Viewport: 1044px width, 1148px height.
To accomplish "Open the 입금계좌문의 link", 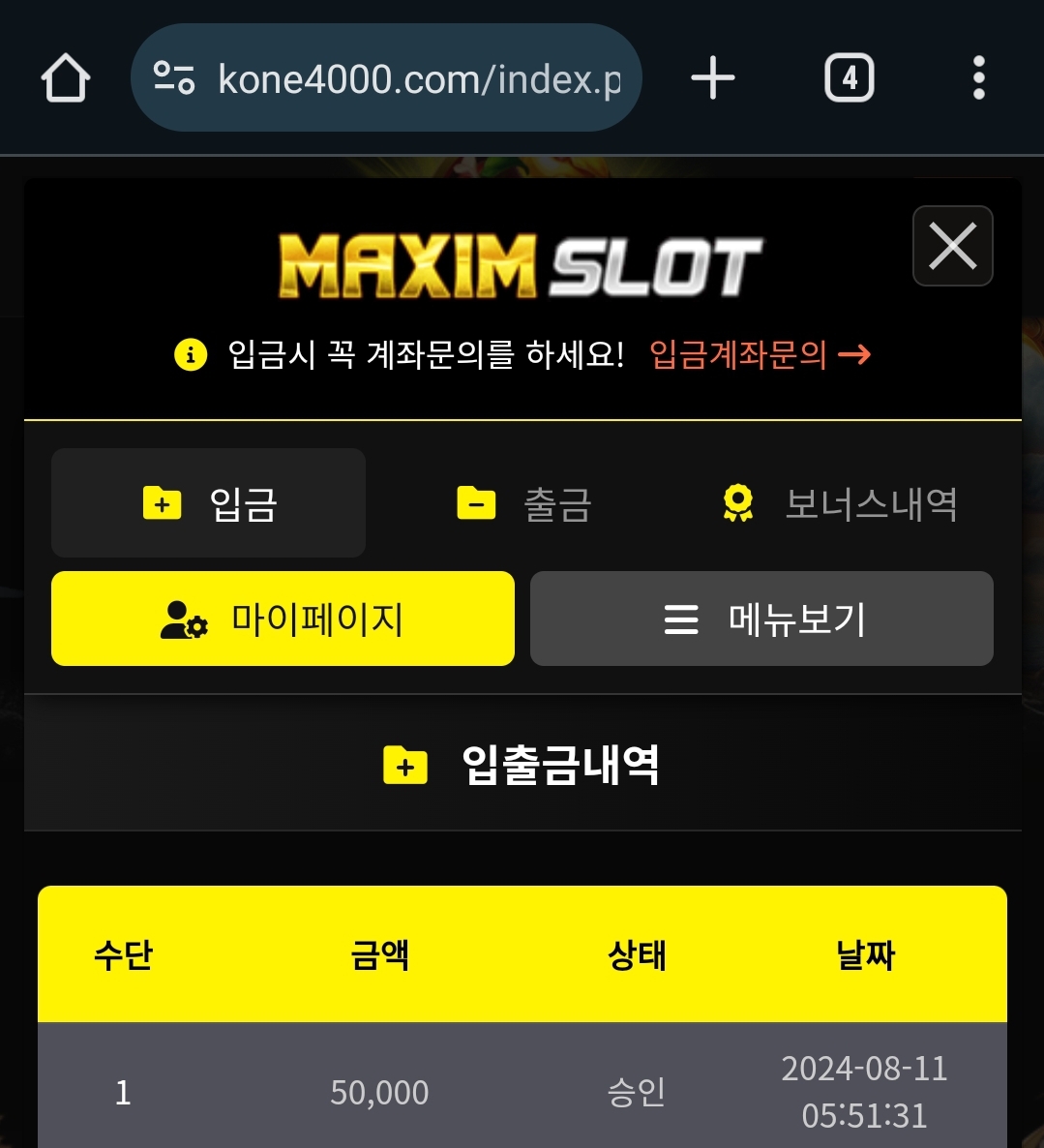I will 759,355.
